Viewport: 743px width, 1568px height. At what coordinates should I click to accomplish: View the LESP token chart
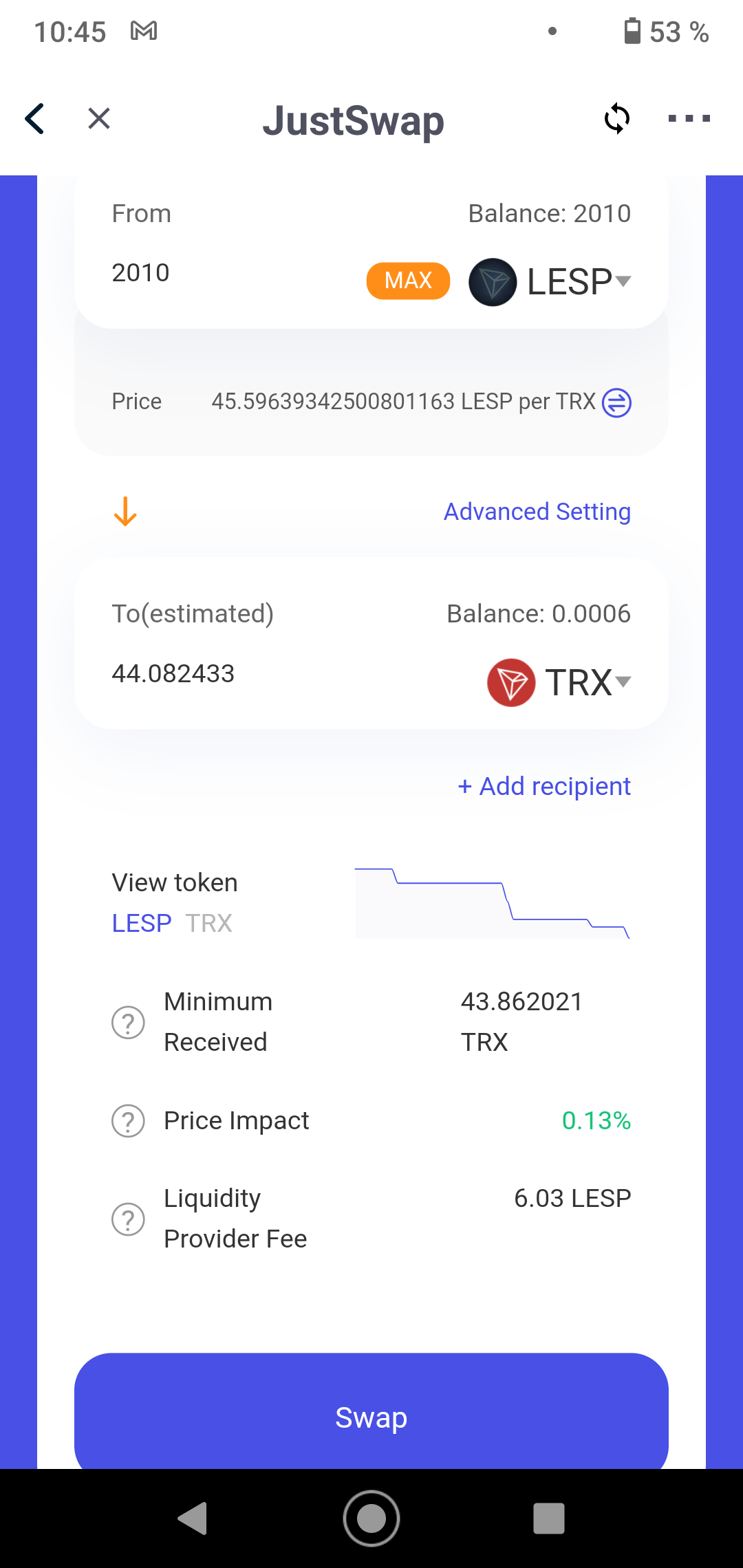coord(142,923)
